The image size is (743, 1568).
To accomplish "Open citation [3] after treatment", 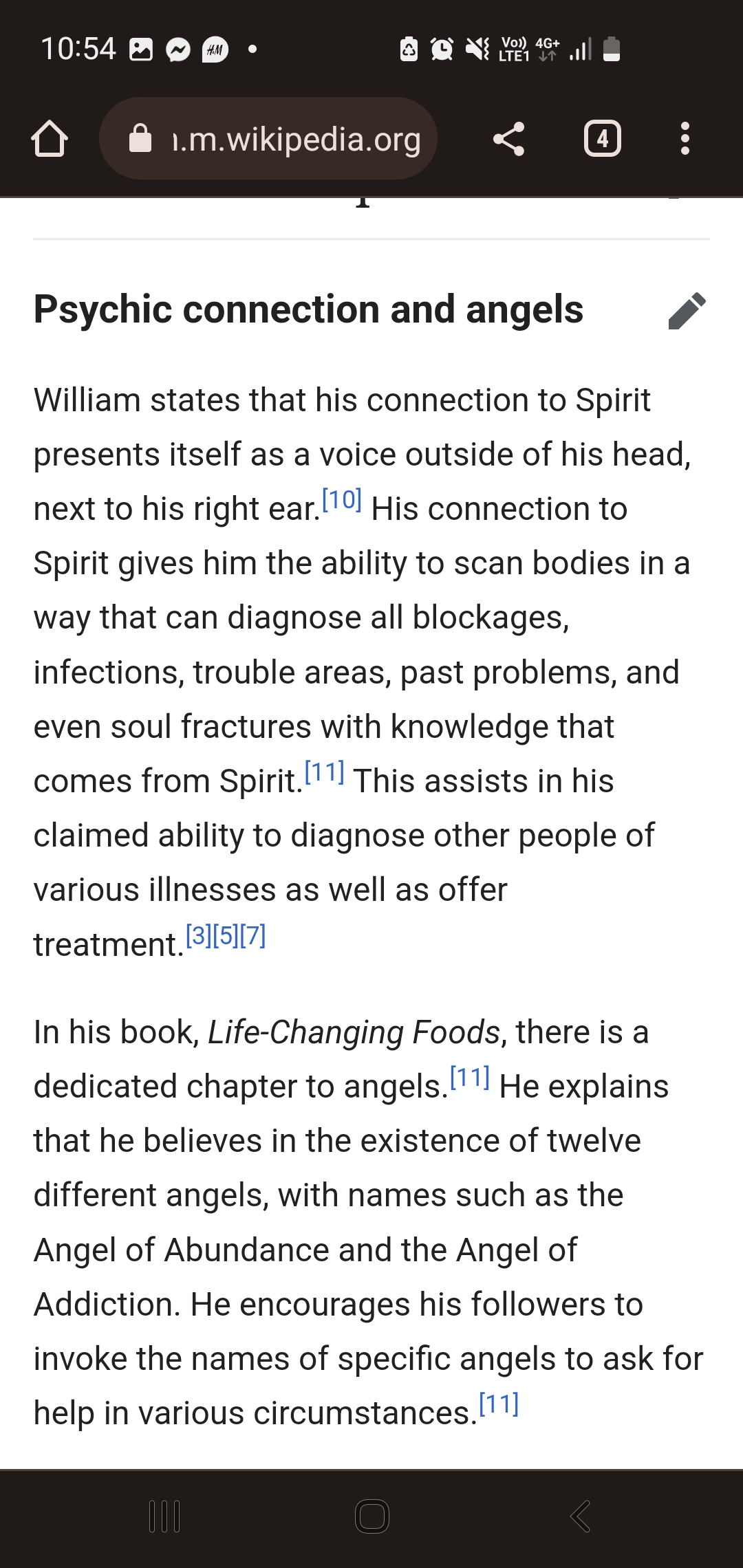I will tap(199, 935).
